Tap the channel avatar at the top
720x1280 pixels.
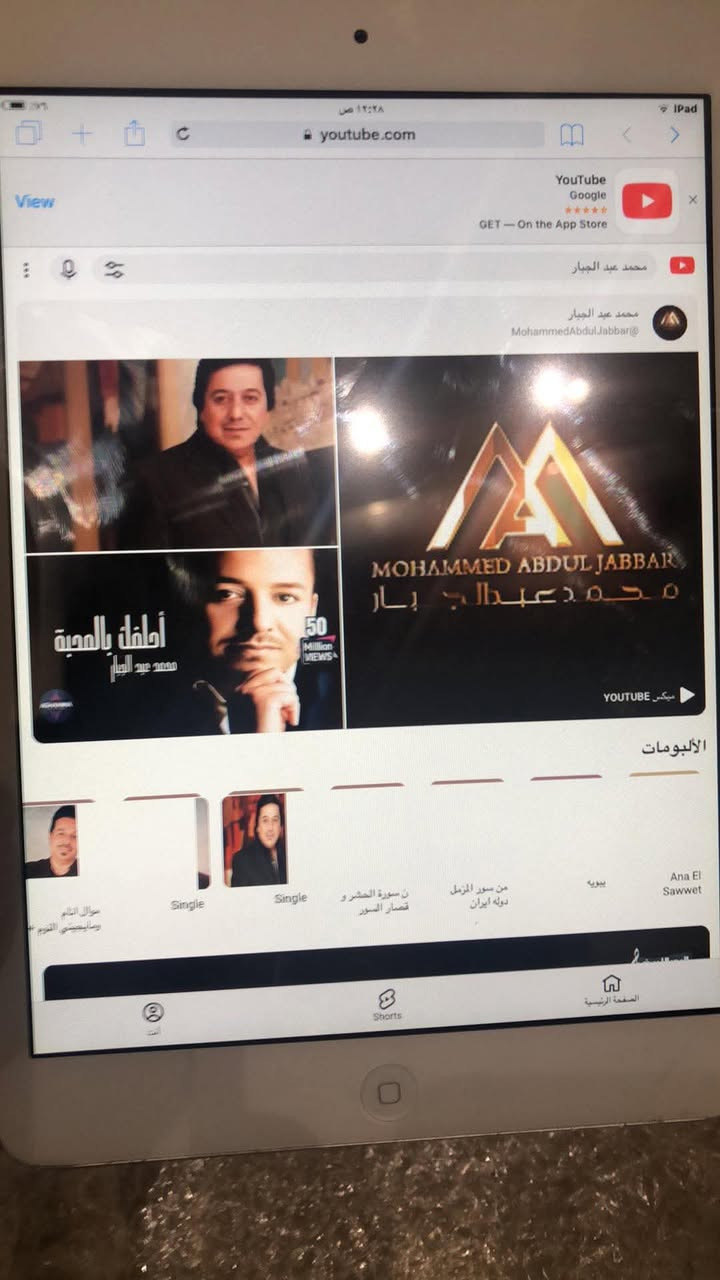(x=670, y=323)
